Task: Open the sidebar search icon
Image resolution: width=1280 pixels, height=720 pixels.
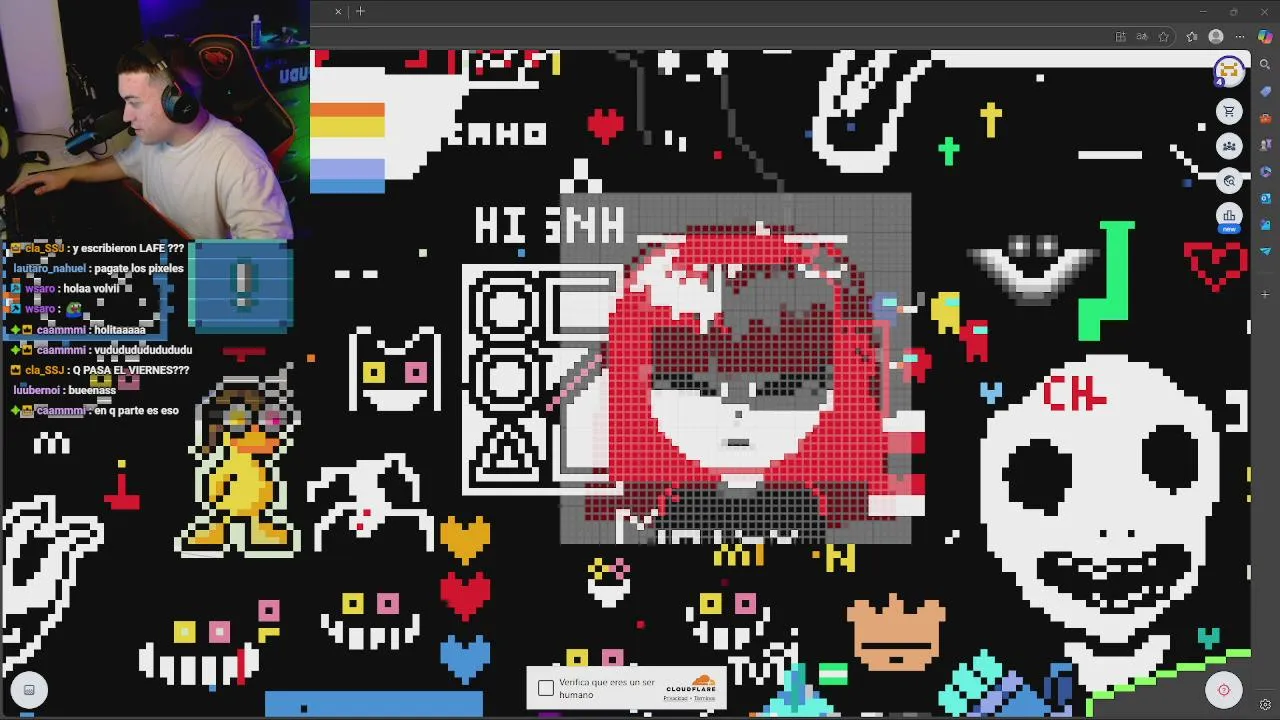Action: coord(1265,65)
